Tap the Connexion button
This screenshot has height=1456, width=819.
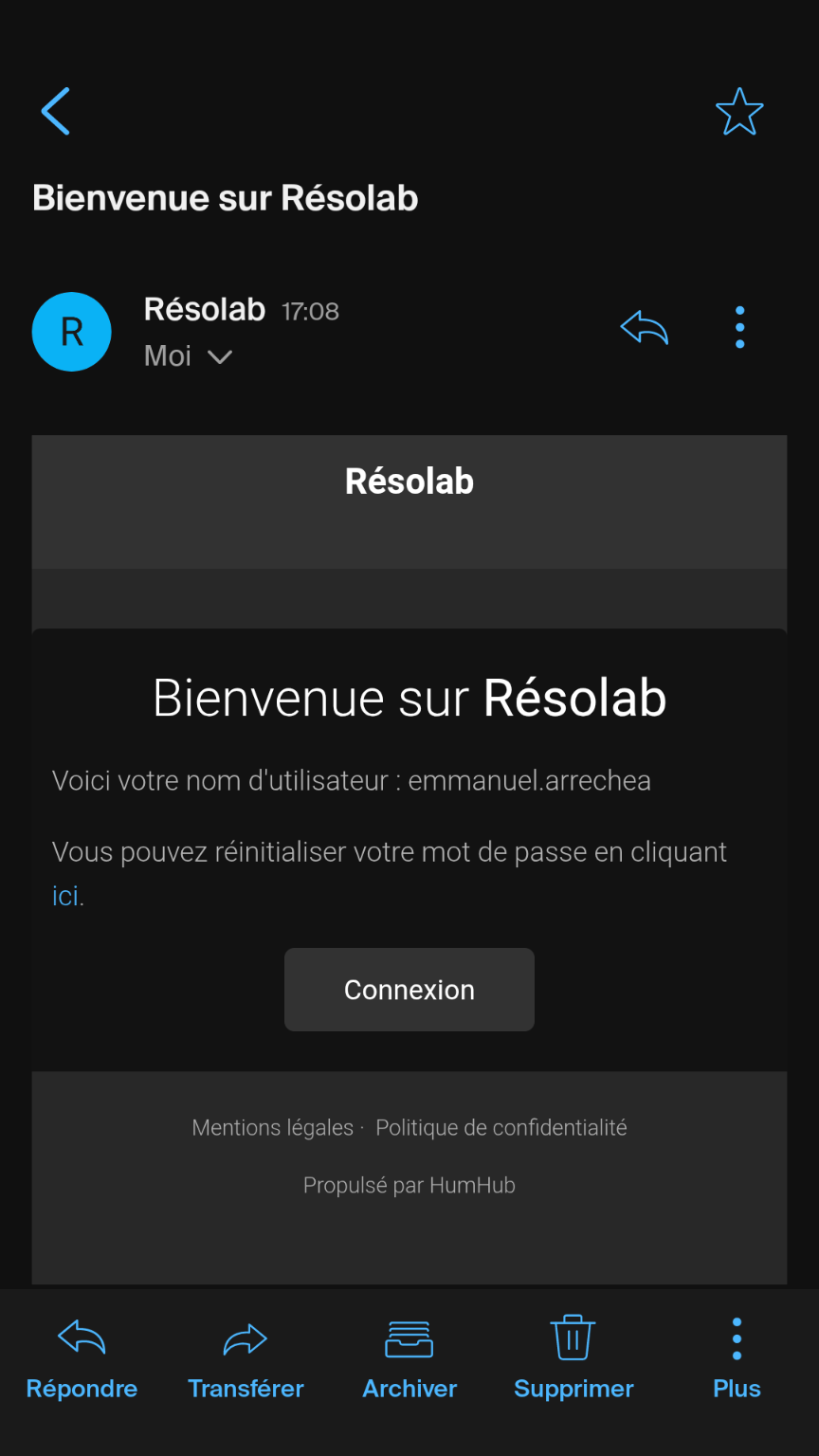tap(409, 990)
